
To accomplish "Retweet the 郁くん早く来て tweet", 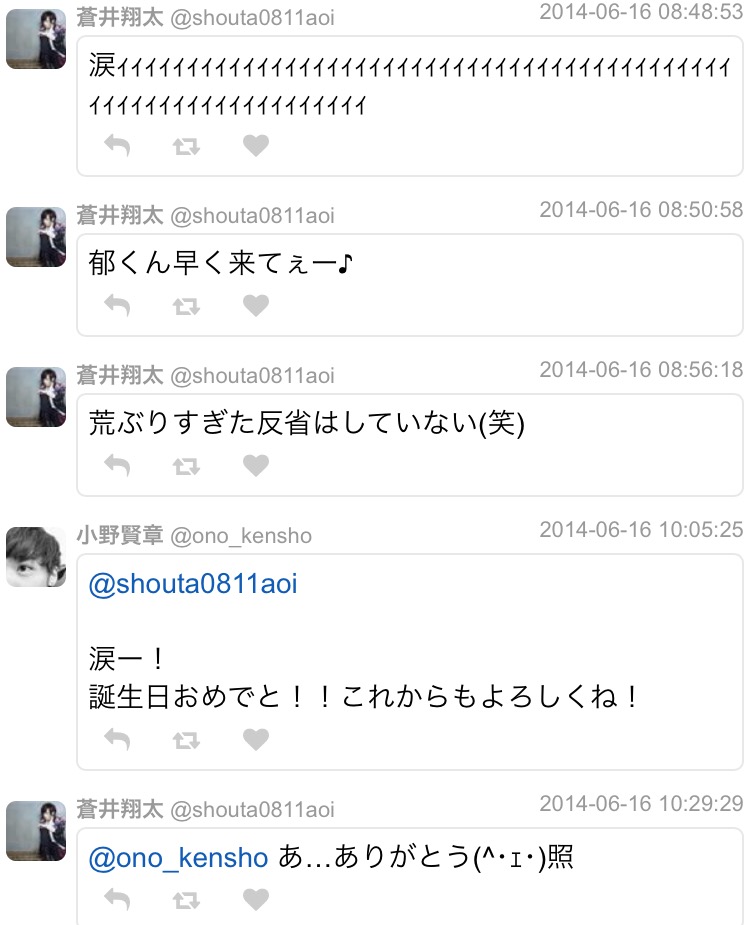I will point(186,306).
